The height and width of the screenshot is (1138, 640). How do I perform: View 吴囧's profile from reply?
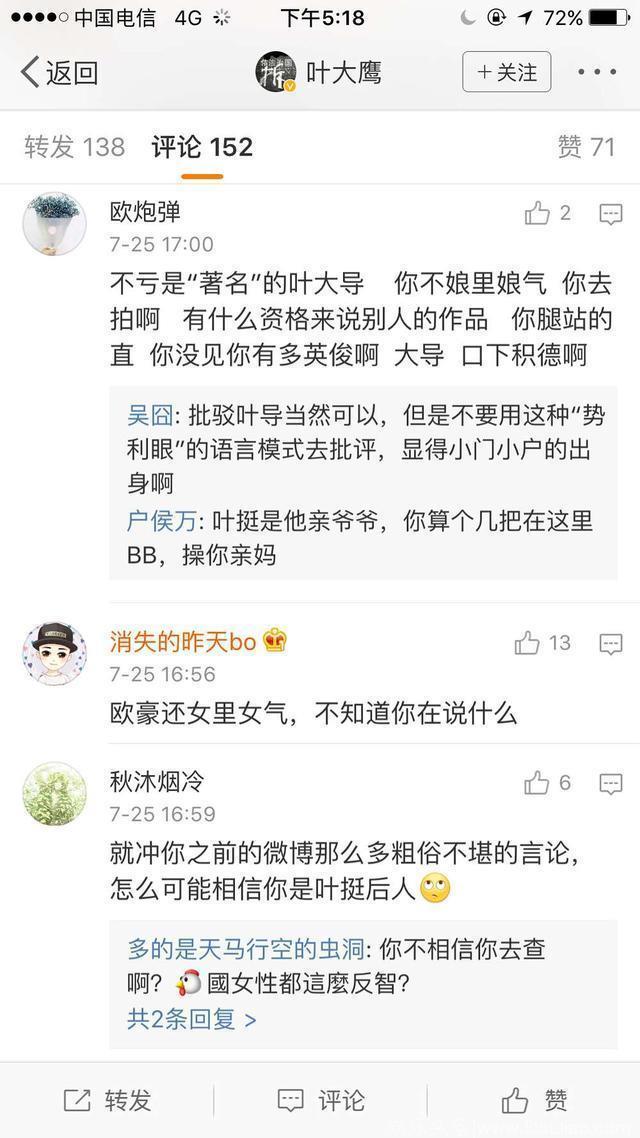(x=149, y=415)
